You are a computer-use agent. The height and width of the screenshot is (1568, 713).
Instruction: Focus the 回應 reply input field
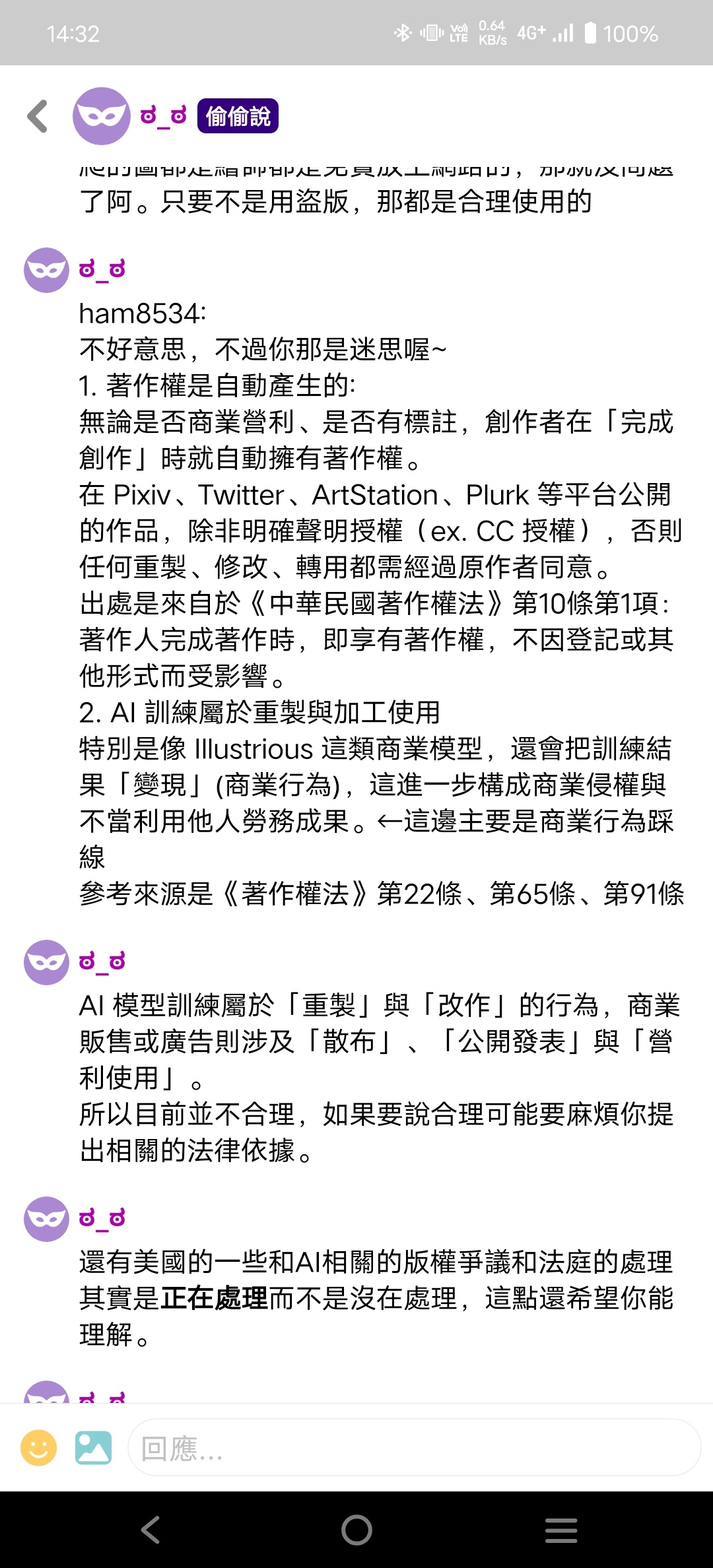coord(414,1448)
